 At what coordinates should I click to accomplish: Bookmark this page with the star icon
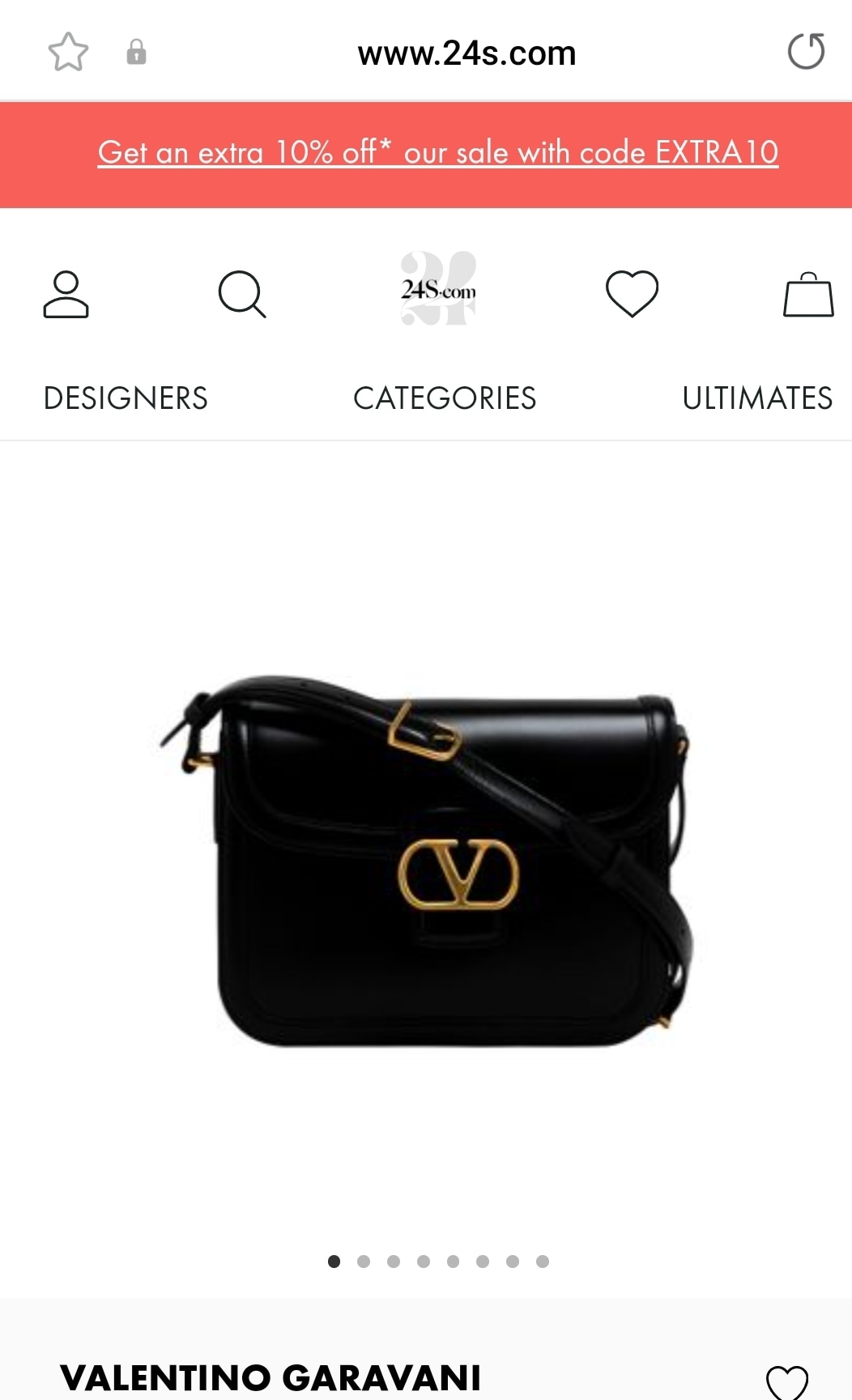pos(68,52)
